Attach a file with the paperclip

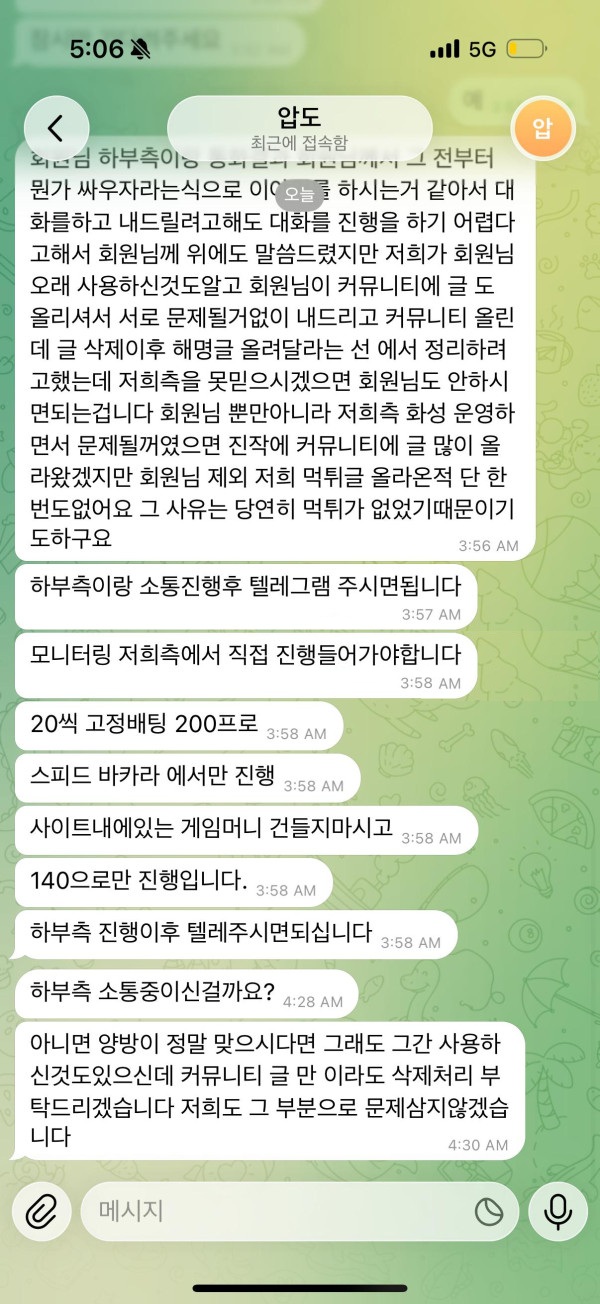[x=42, y=1212]
